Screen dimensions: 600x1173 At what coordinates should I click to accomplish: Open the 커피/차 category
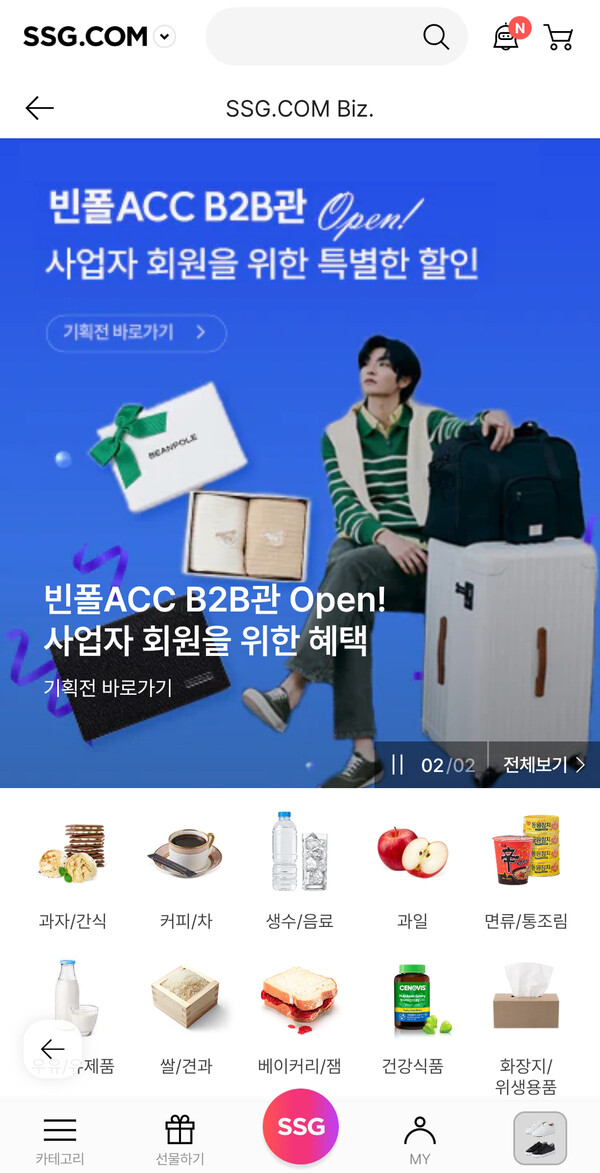coord(186,870)
